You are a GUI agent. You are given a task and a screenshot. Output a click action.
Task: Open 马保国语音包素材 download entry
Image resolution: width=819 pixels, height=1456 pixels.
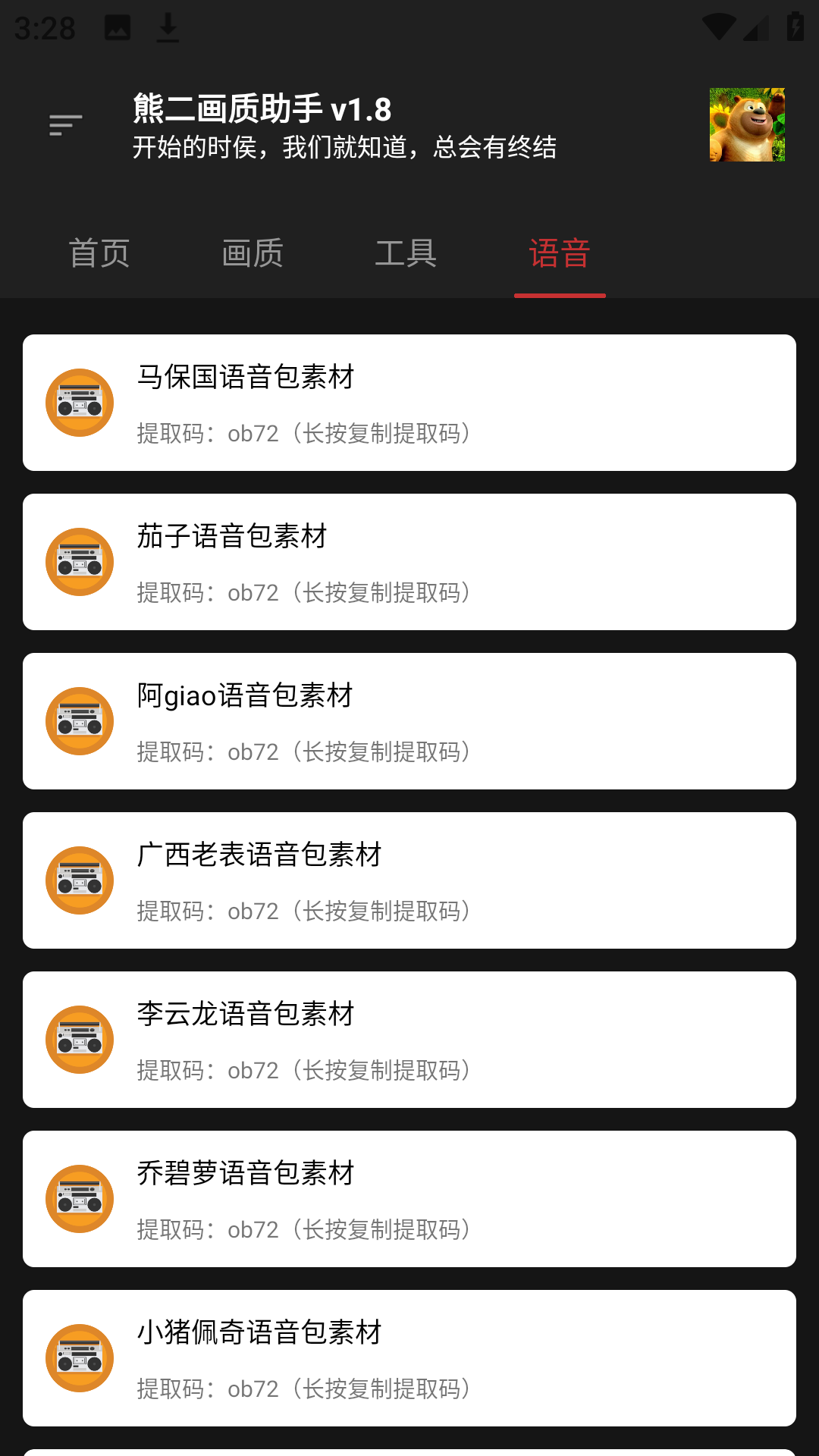[x=409, y=403]
